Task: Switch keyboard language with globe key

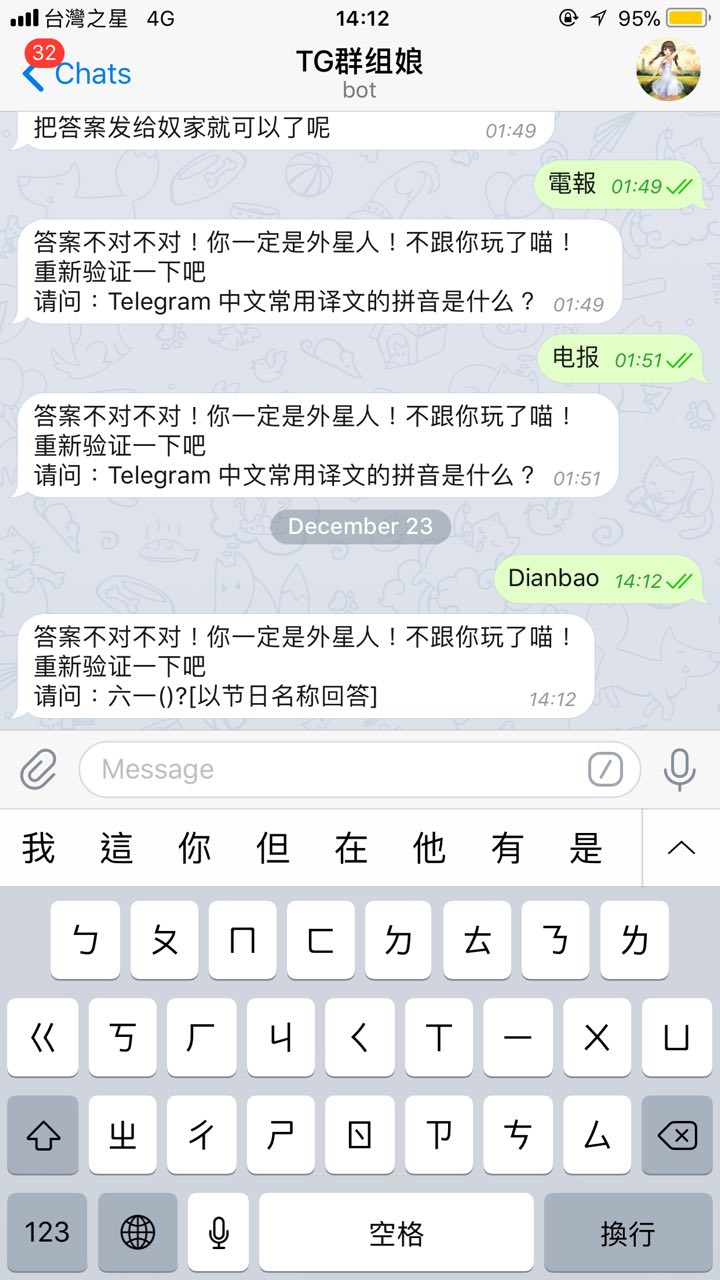Action: pos(138,1232)
